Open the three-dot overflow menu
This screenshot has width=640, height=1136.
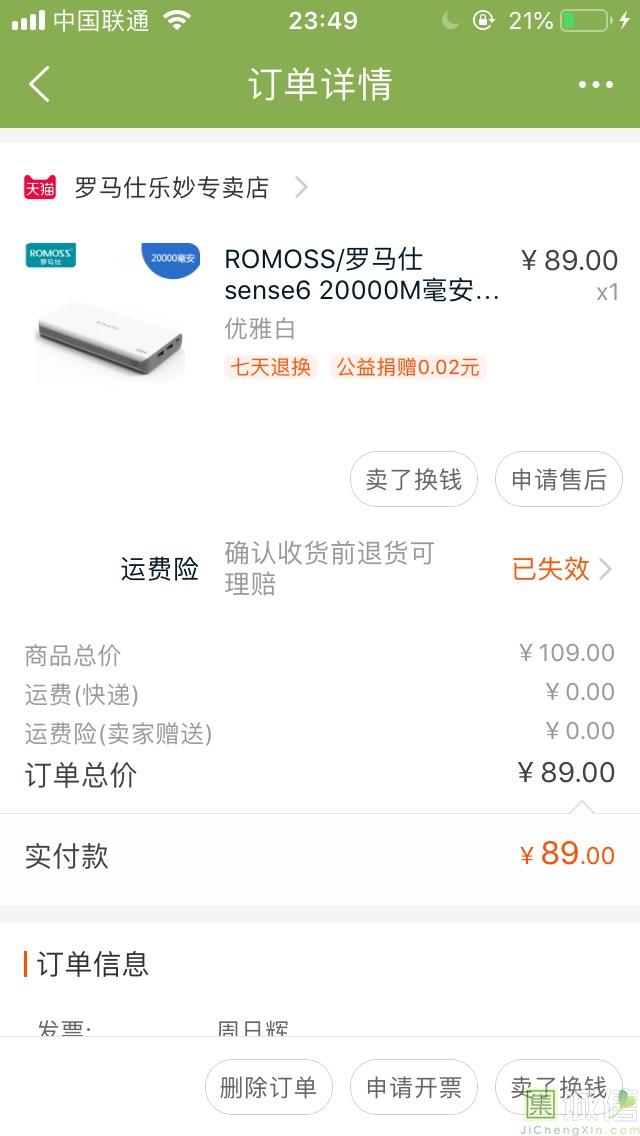click(x=595, y=85)
